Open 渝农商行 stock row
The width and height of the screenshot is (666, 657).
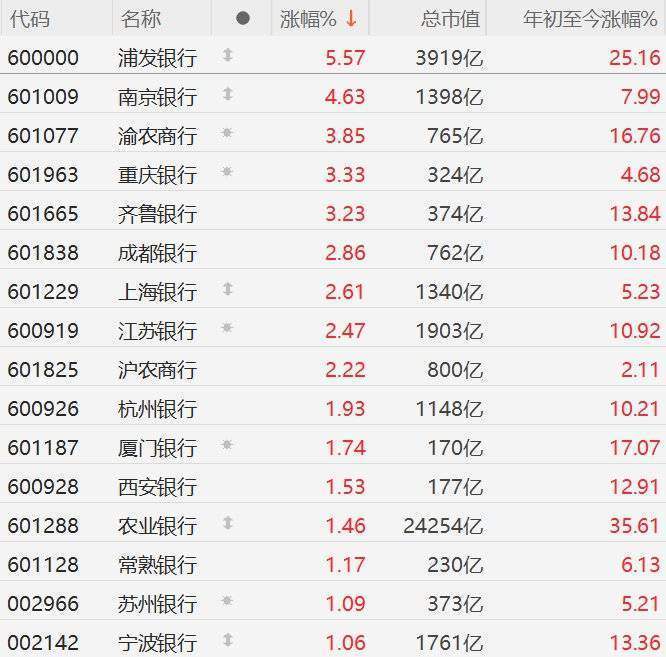point(157,136)
